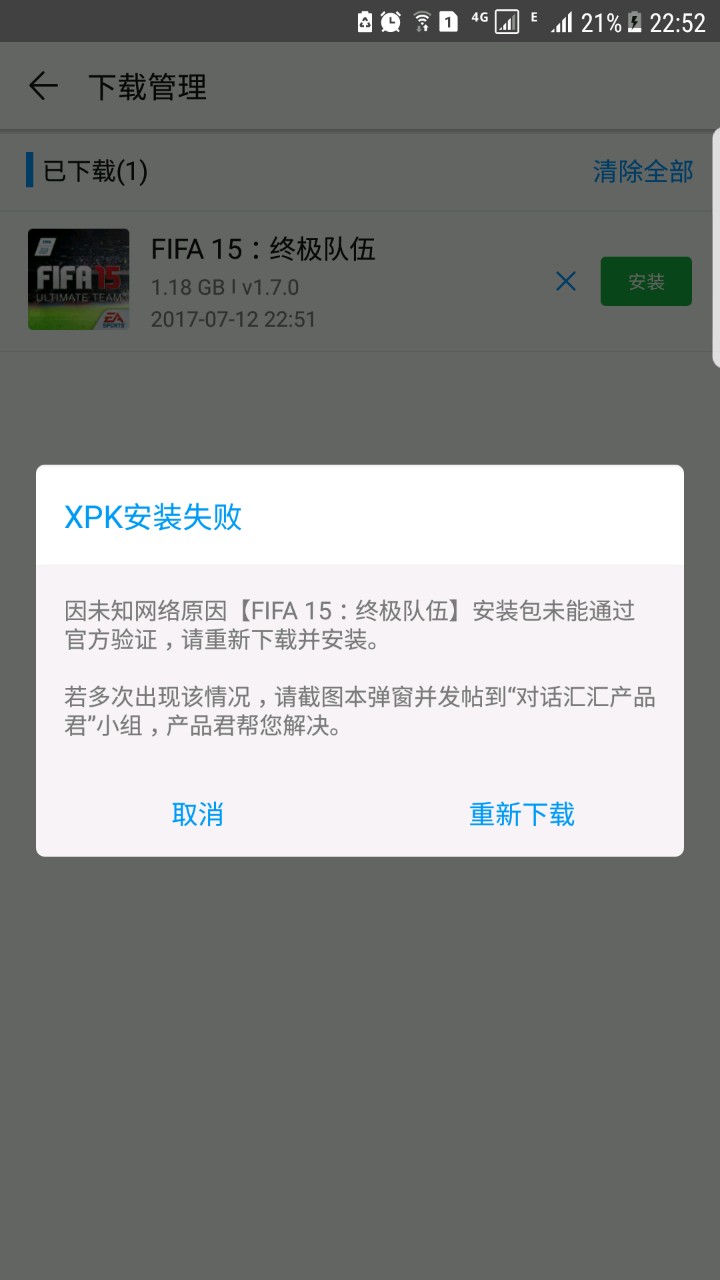
Task: Tap 取消 to dismiss the dialog
Action: 197,814
